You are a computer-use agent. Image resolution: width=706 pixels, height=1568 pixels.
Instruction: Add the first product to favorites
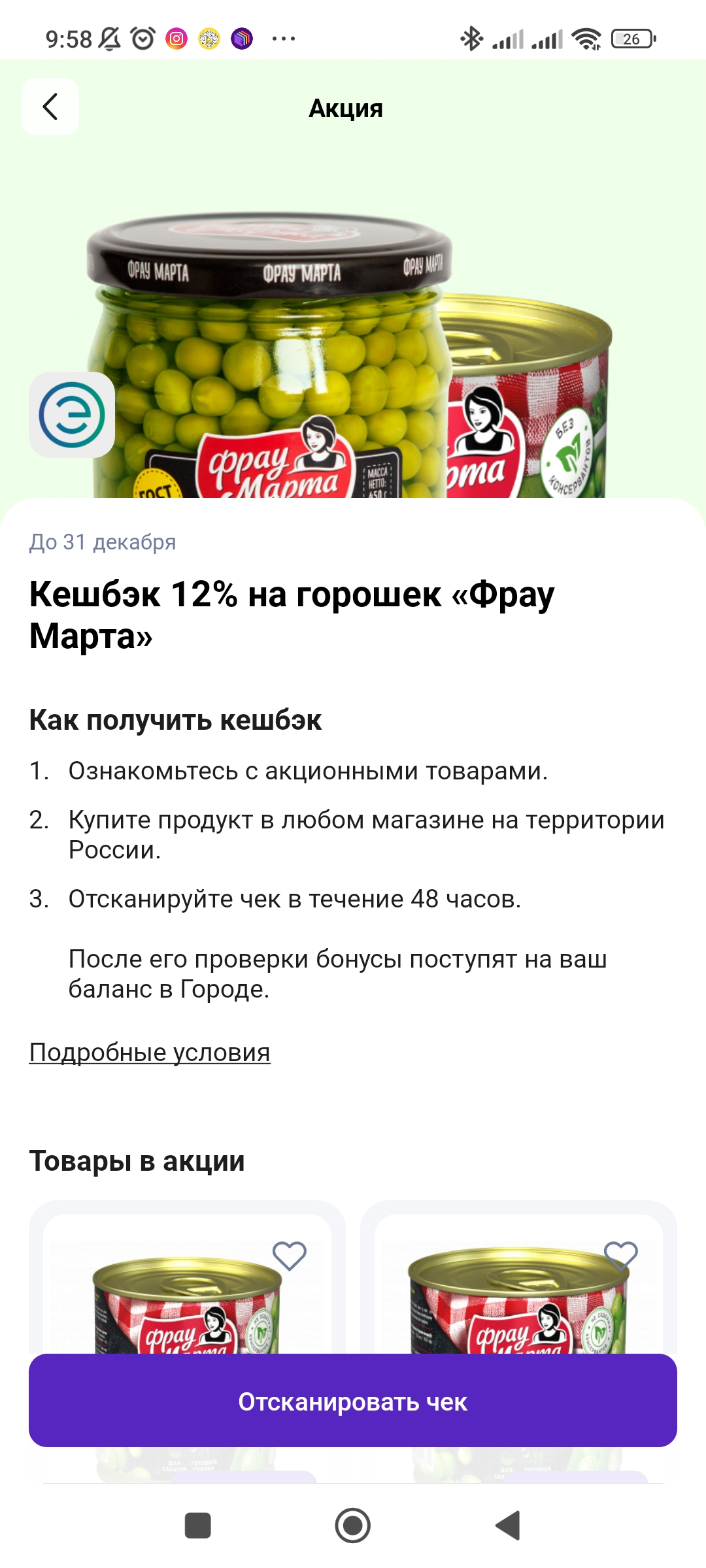coord(290,1255)
